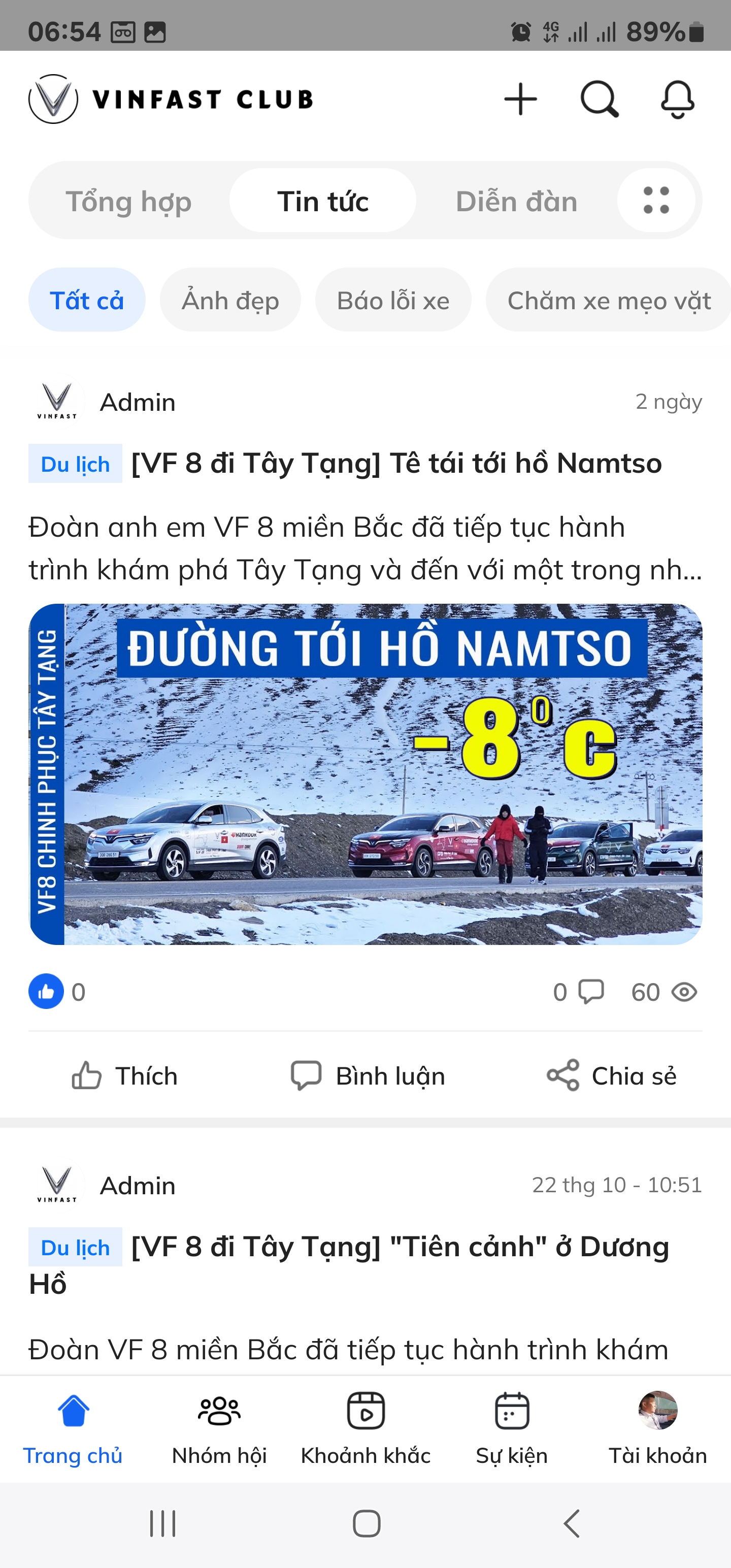Viewport: 731px width, 1568px height.
Task: Open the search magnifier
Action: point(599,99)
